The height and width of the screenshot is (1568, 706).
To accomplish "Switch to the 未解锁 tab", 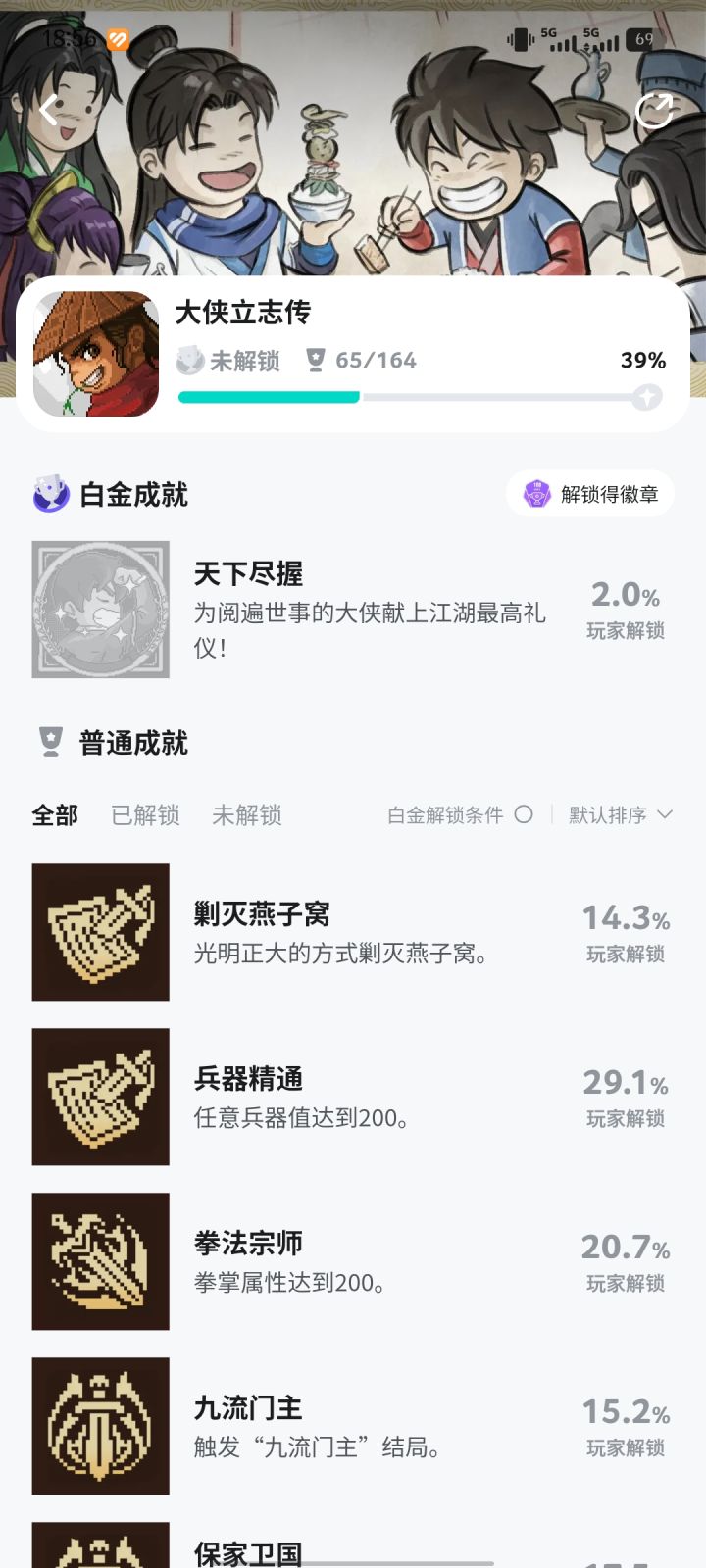I will tap(247, 815).
